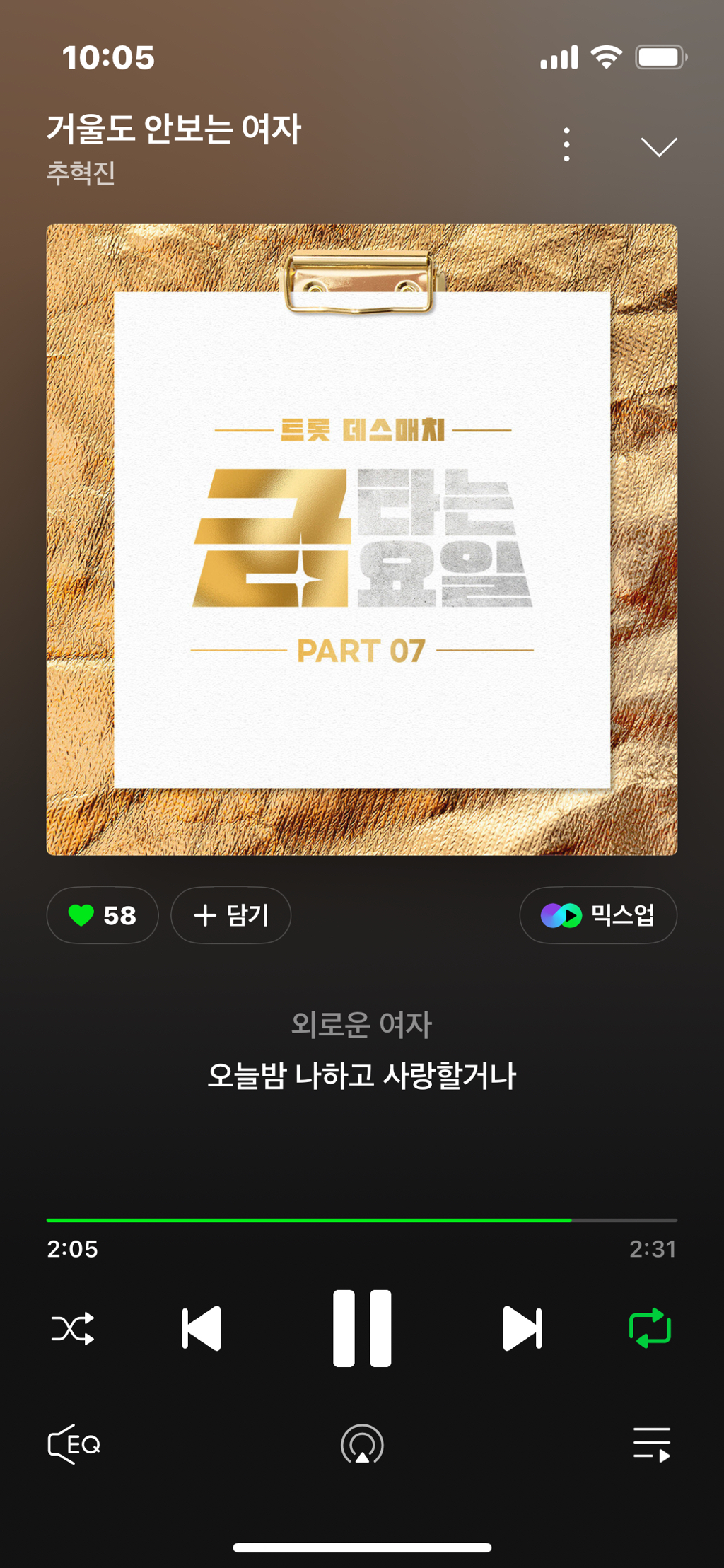Open the album cover art

tap(361, 539)
